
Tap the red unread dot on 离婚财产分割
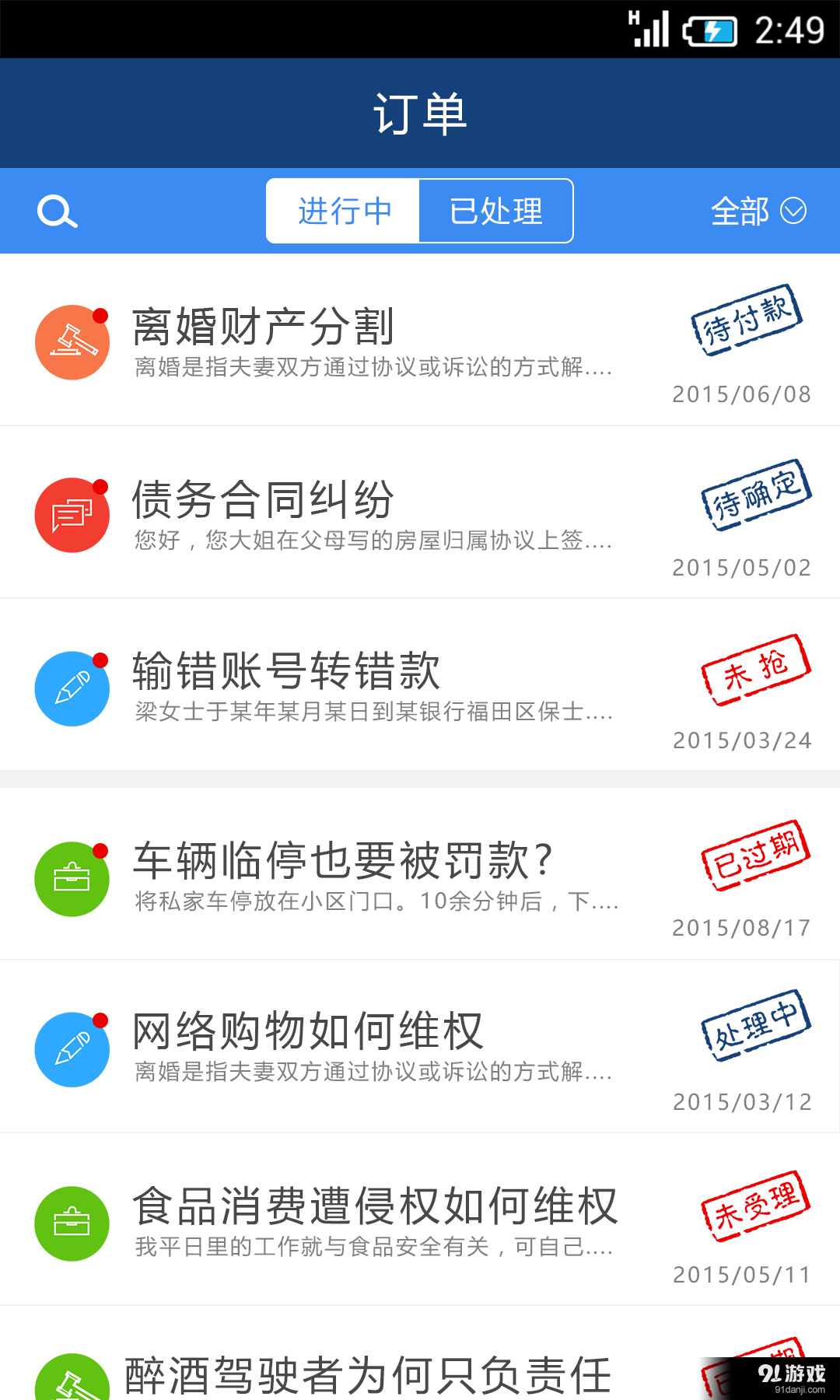point(99,315)
